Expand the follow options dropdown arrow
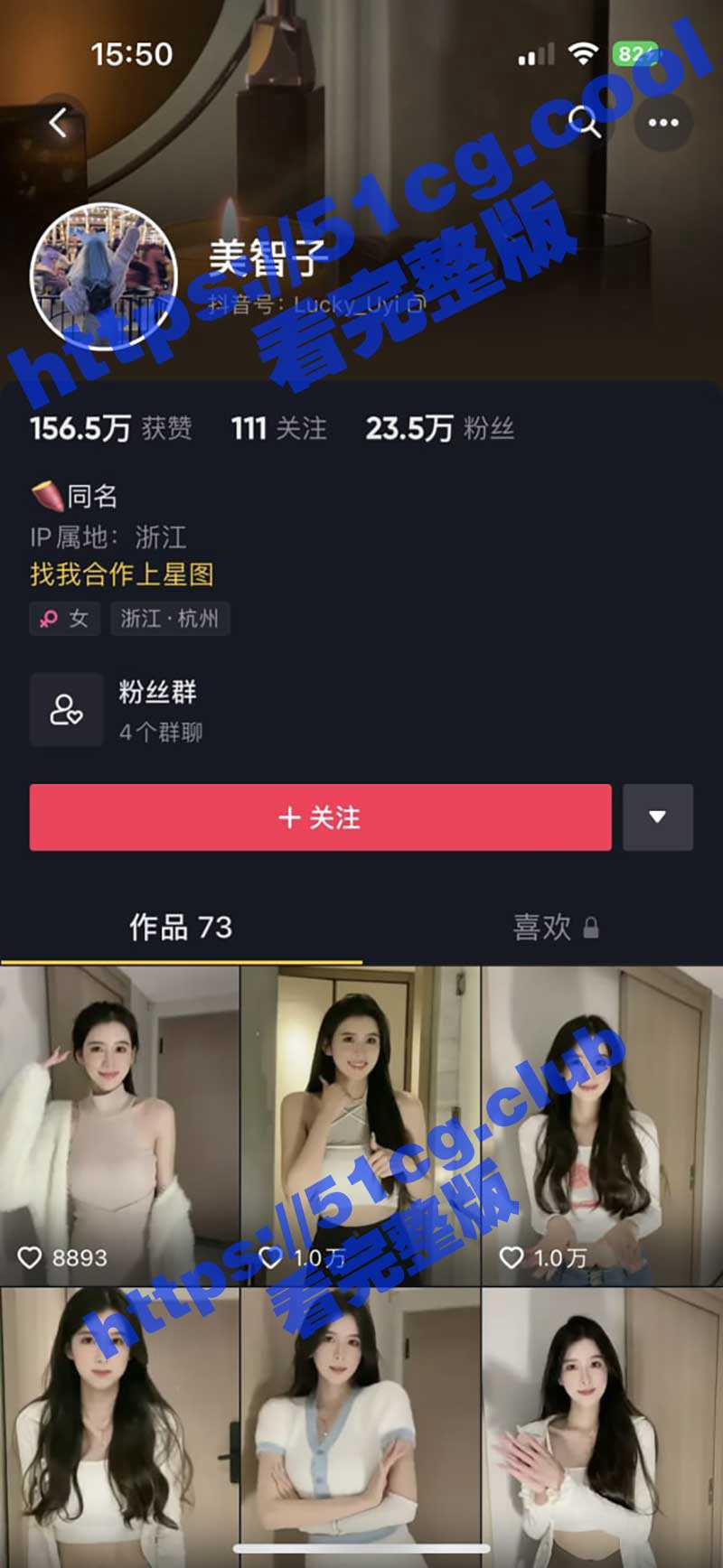 (x=658, y=818)
